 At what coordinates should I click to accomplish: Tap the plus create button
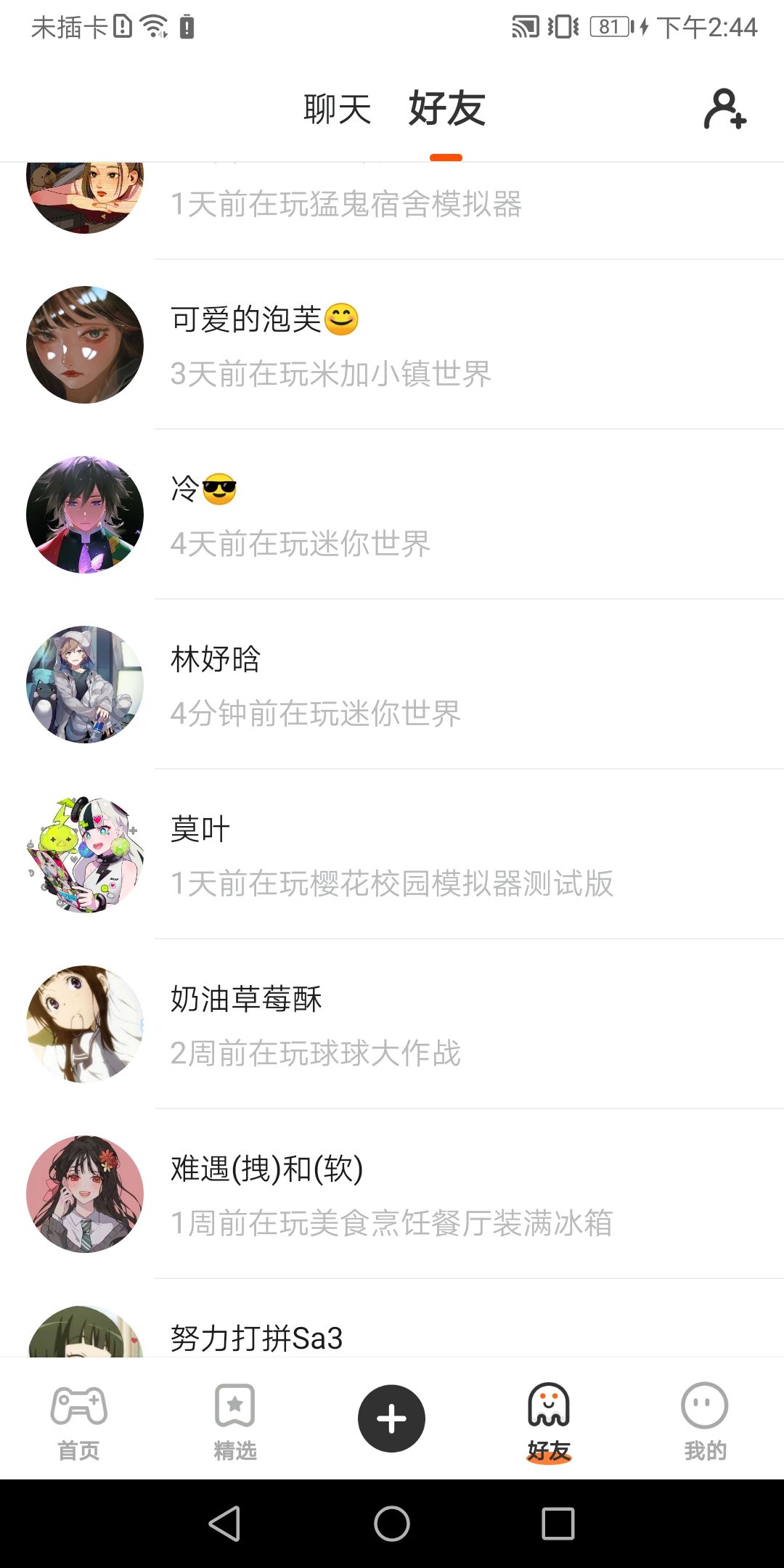click(392, 1418)
